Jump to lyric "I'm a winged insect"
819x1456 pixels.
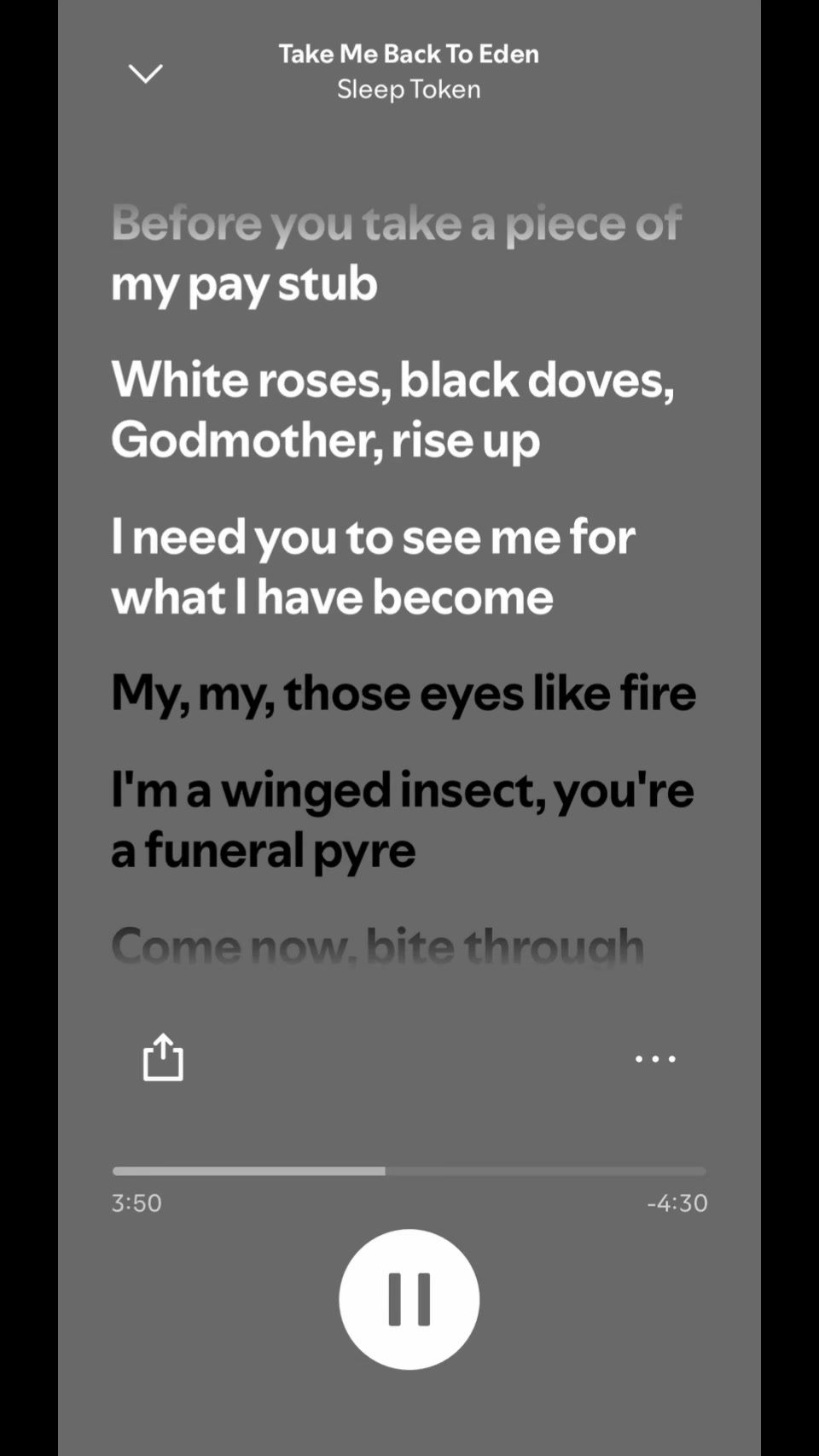403,820
